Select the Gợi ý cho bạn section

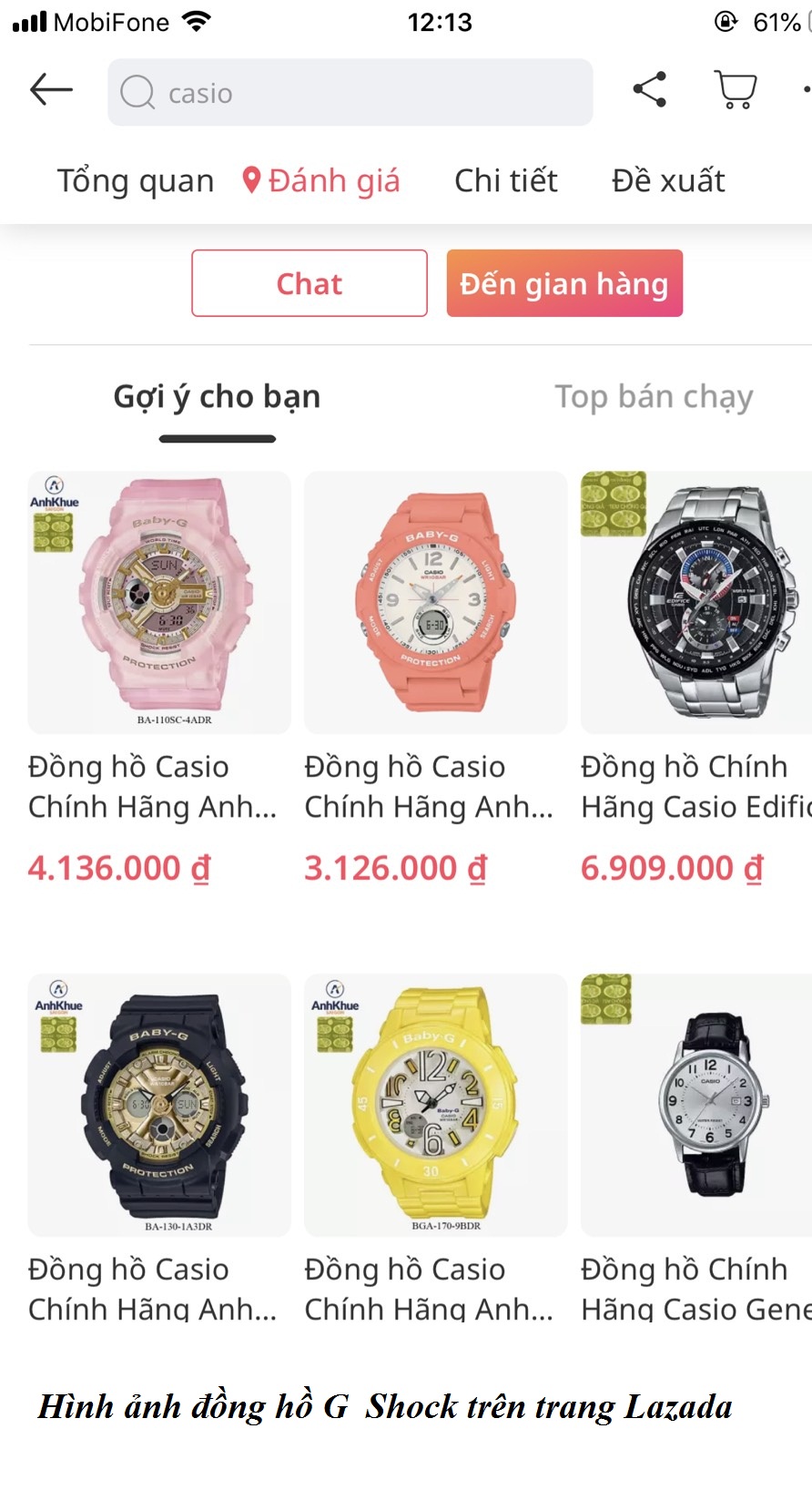217,397
